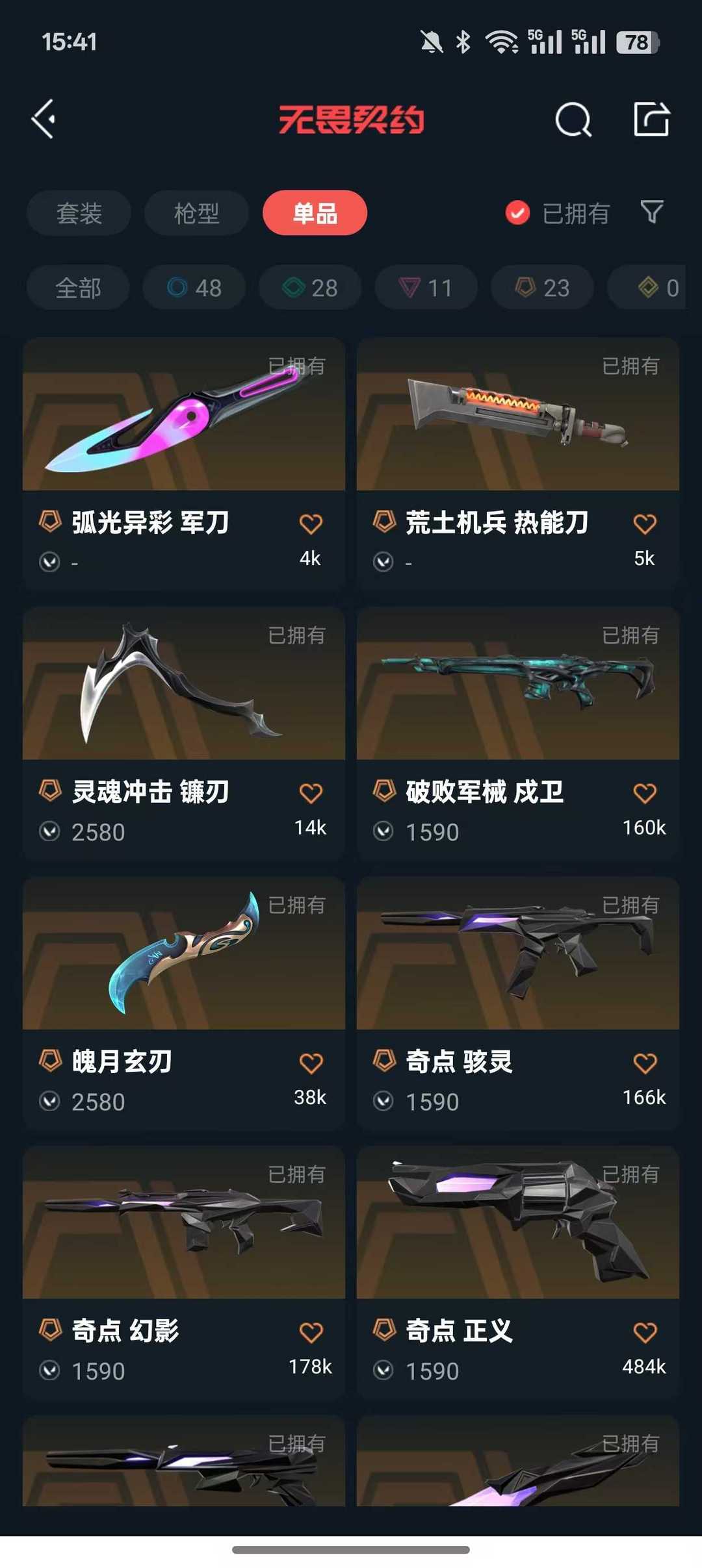Toggle the 已拥有 checkbox
Image resolution: width=702 pixels, height=1568 pixels.
pos(517,213)
